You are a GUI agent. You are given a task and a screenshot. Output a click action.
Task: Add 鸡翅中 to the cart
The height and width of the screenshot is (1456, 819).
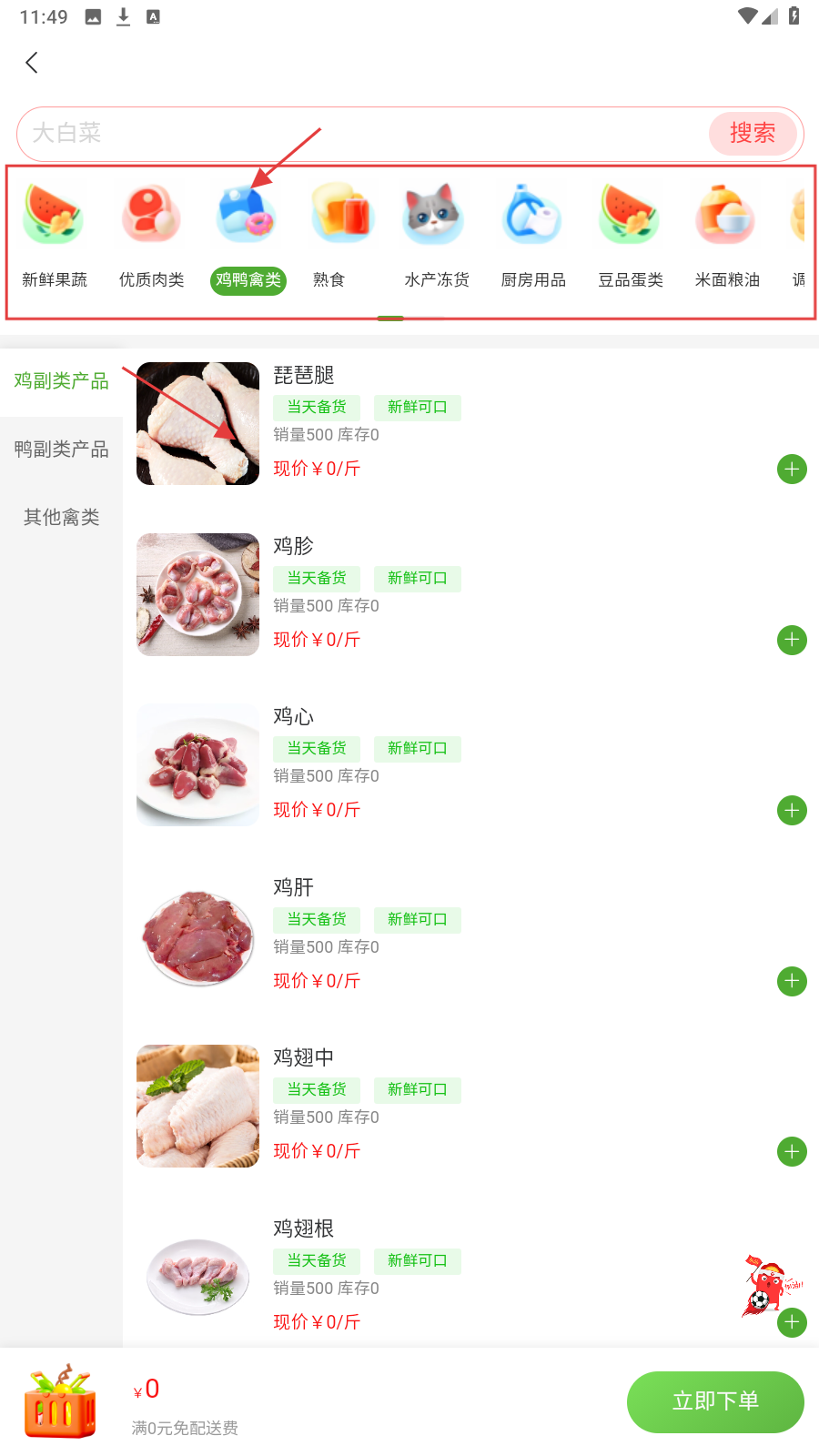792,1152
